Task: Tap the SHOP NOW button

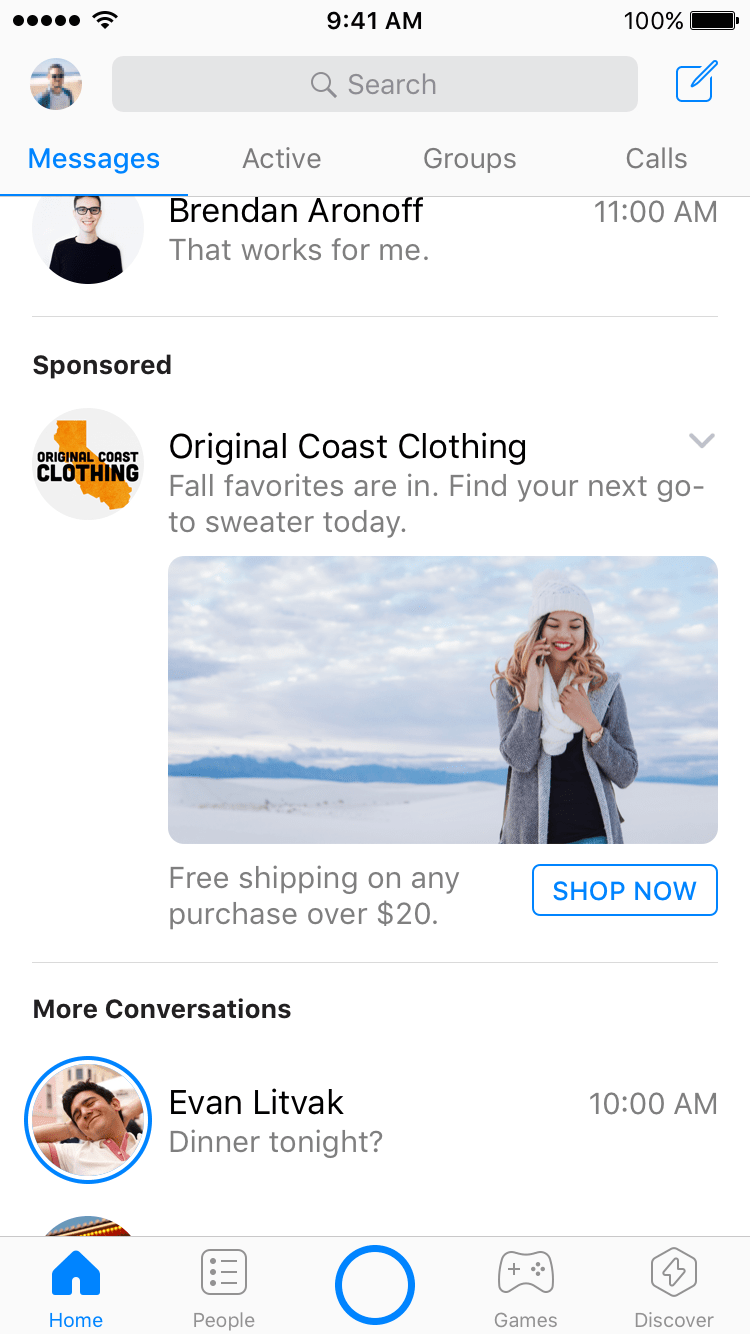Action: pos(624,890)
